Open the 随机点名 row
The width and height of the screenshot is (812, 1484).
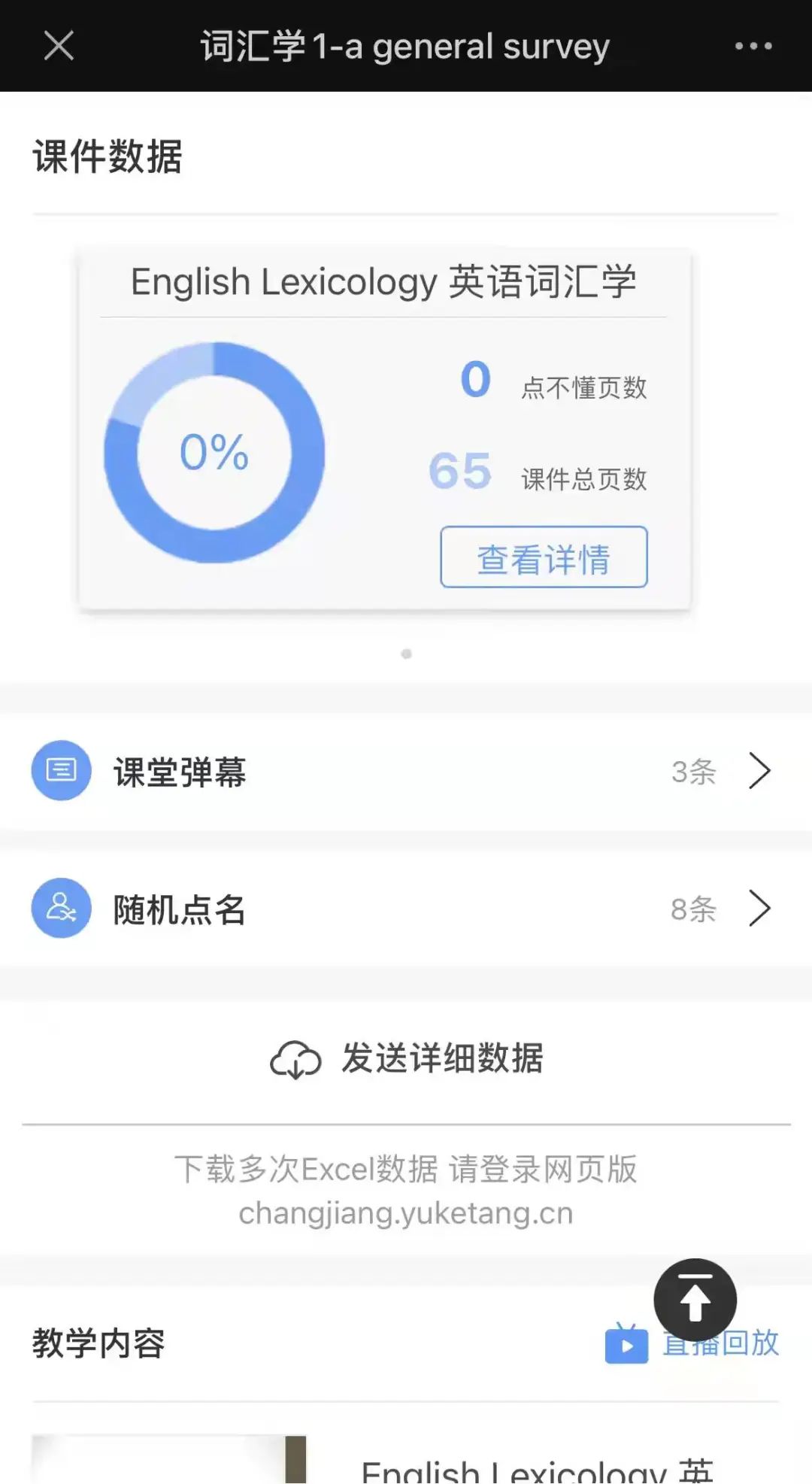(x=406, y=909)
